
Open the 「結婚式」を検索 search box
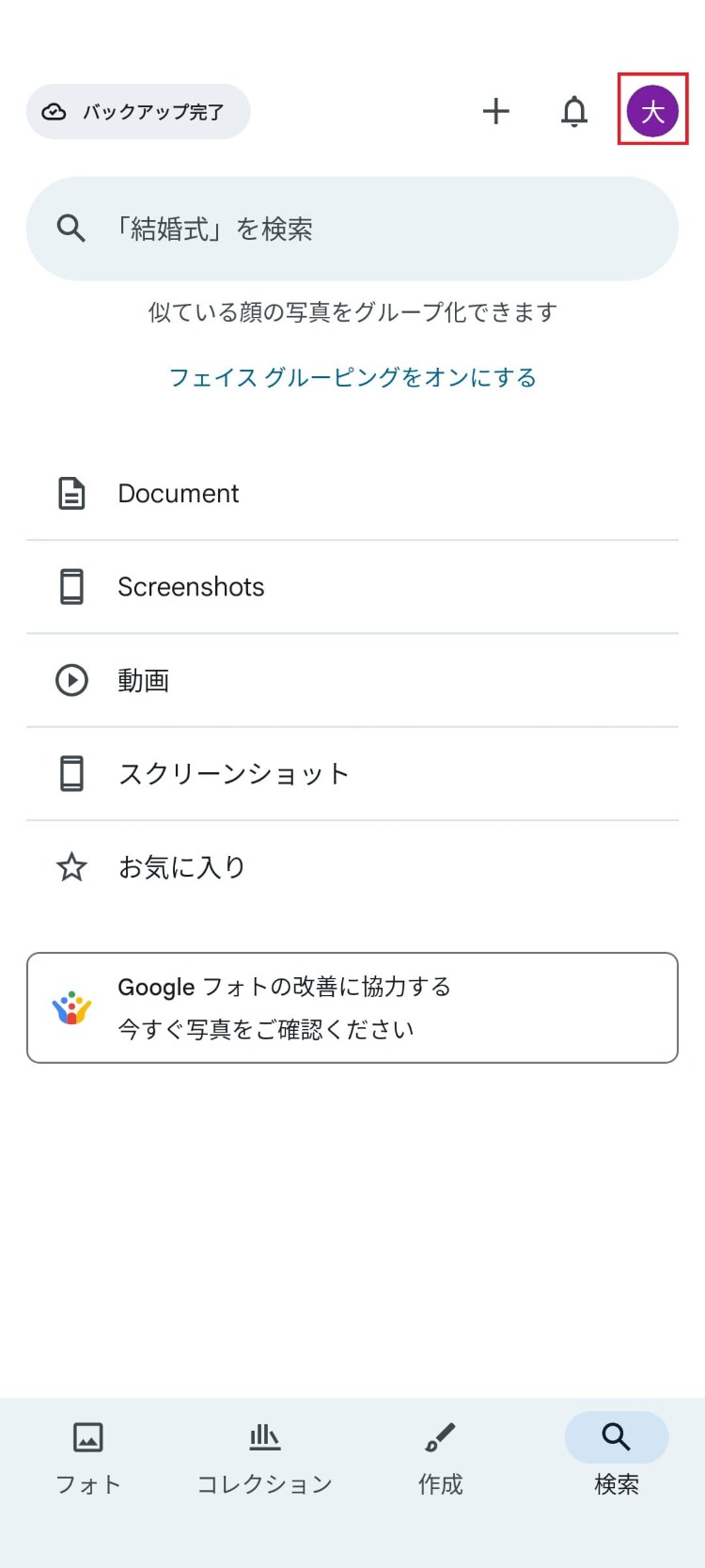(x=352, y=229)
